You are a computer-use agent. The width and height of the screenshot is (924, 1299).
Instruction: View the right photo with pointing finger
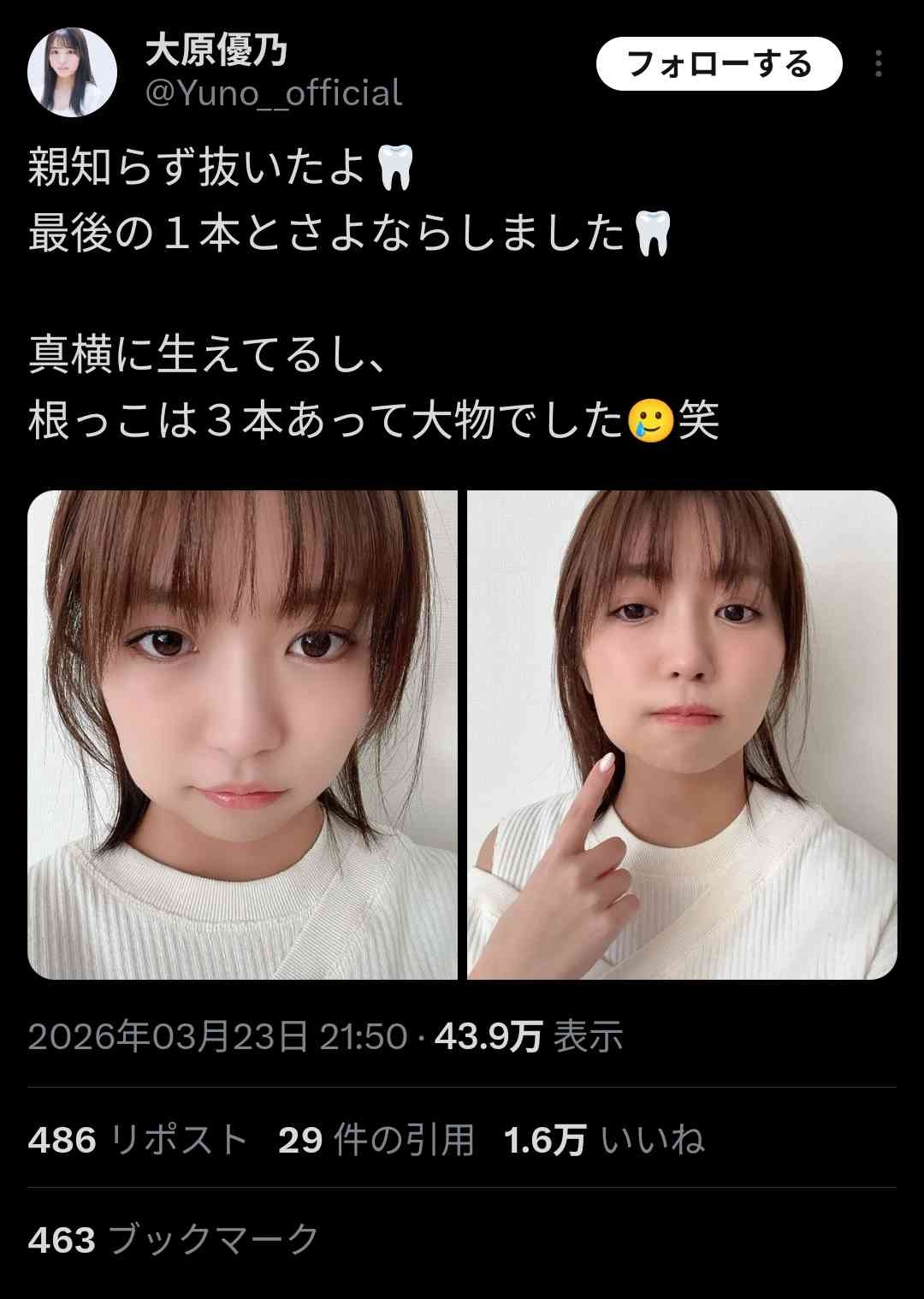pos(682,734)
